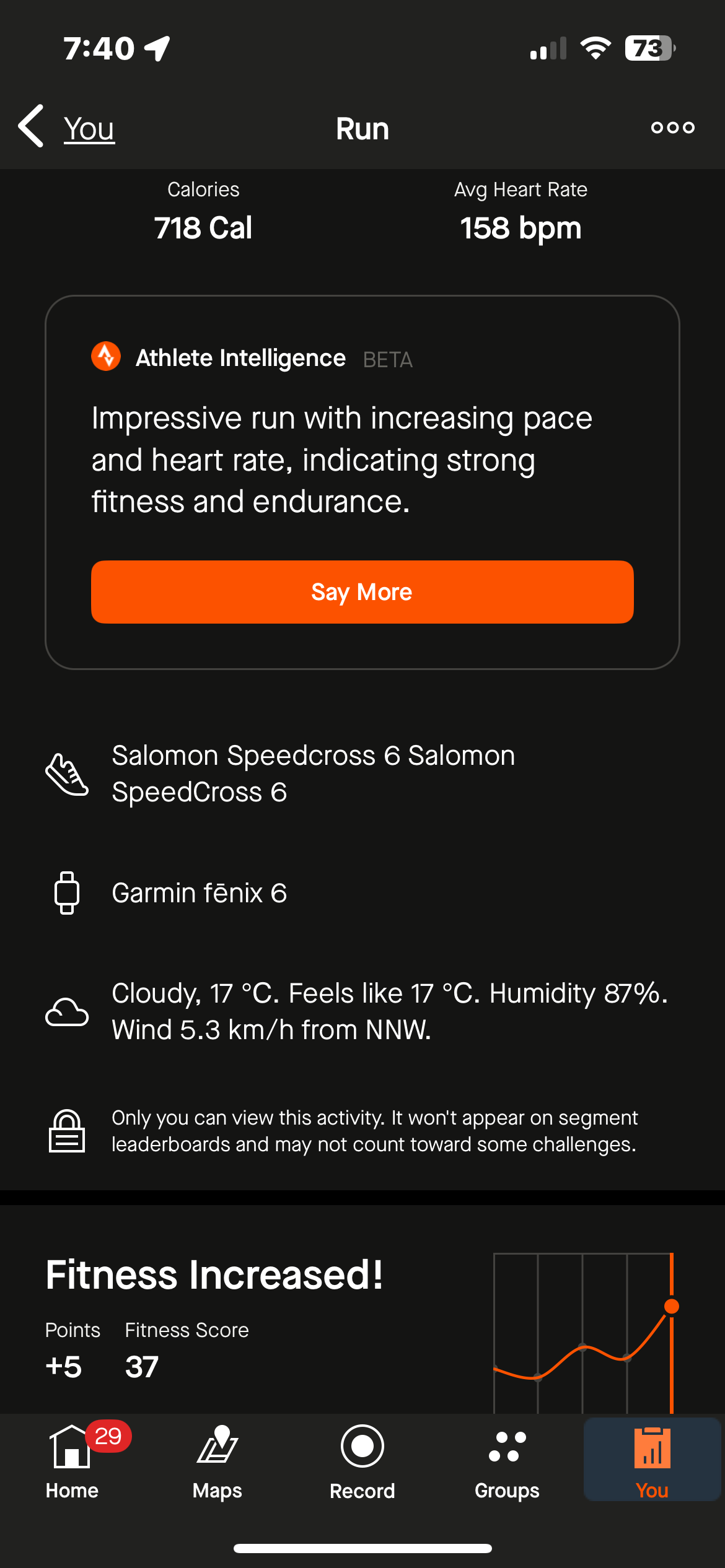
Task: Select the You tab
Action: (x=652, y=1460)
